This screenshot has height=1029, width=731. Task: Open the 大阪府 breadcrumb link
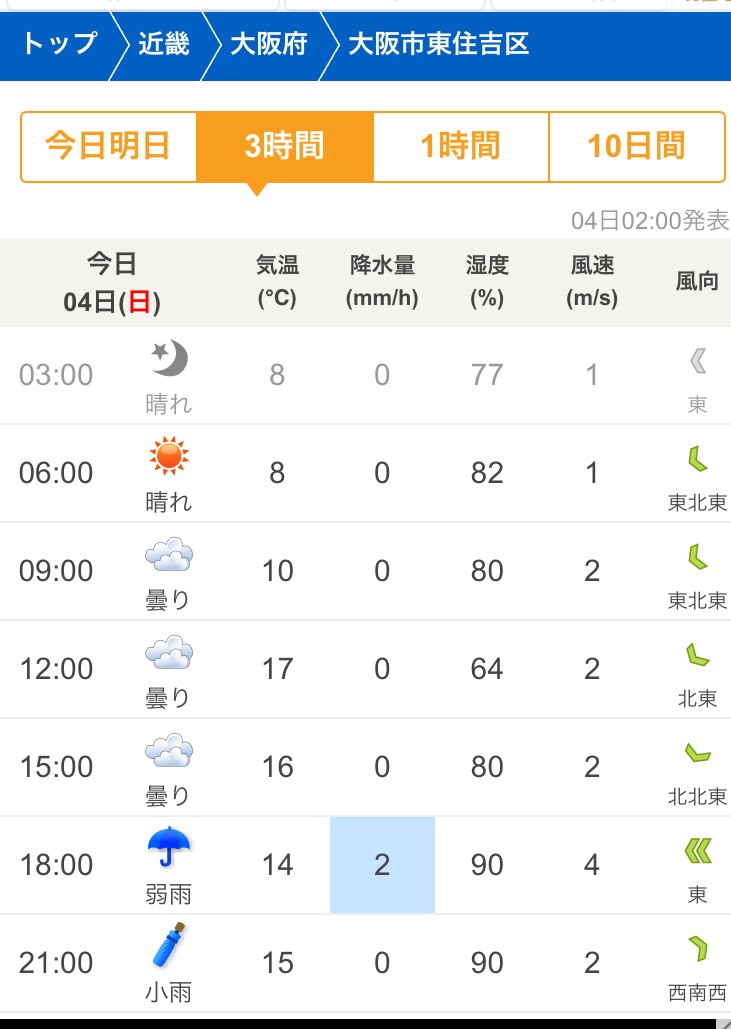tap(268, 45)
